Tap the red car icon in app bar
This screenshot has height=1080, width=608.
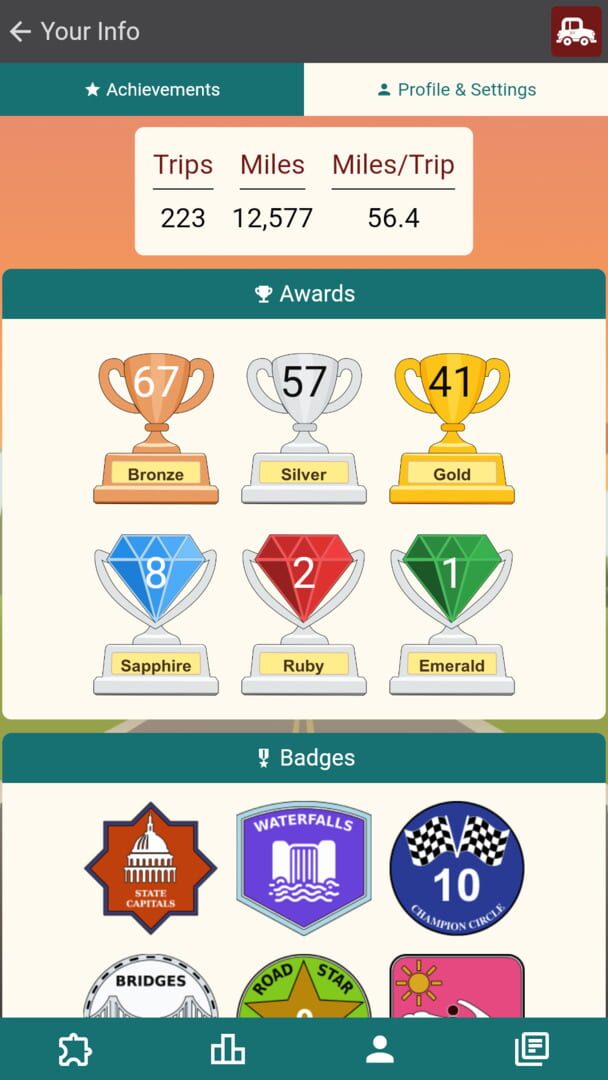pos(576,31)
